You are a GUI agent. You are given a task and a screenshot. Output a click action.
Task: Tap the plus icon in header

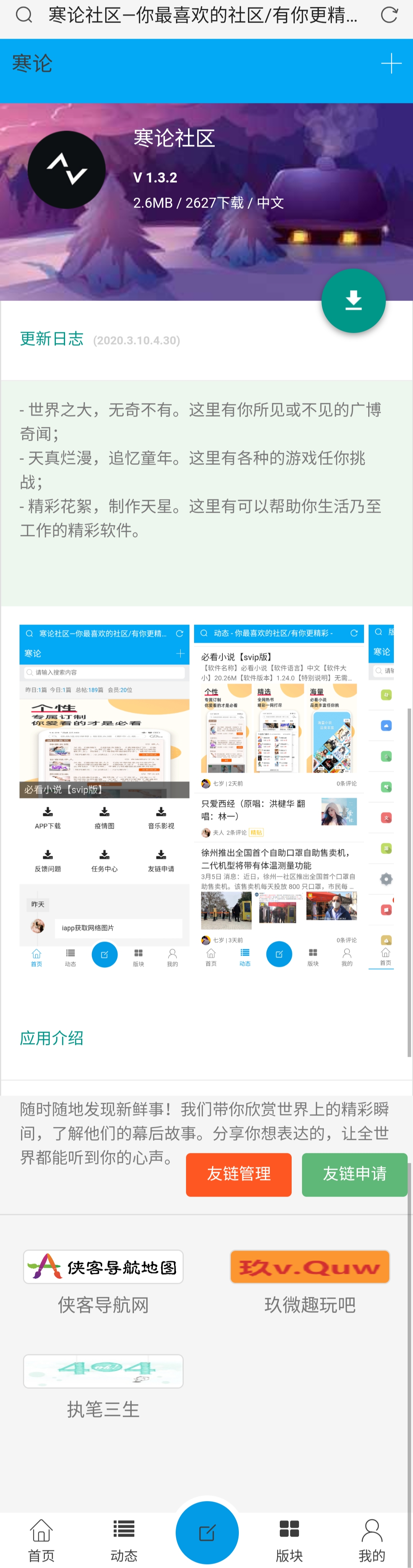[x=390, y=63]
